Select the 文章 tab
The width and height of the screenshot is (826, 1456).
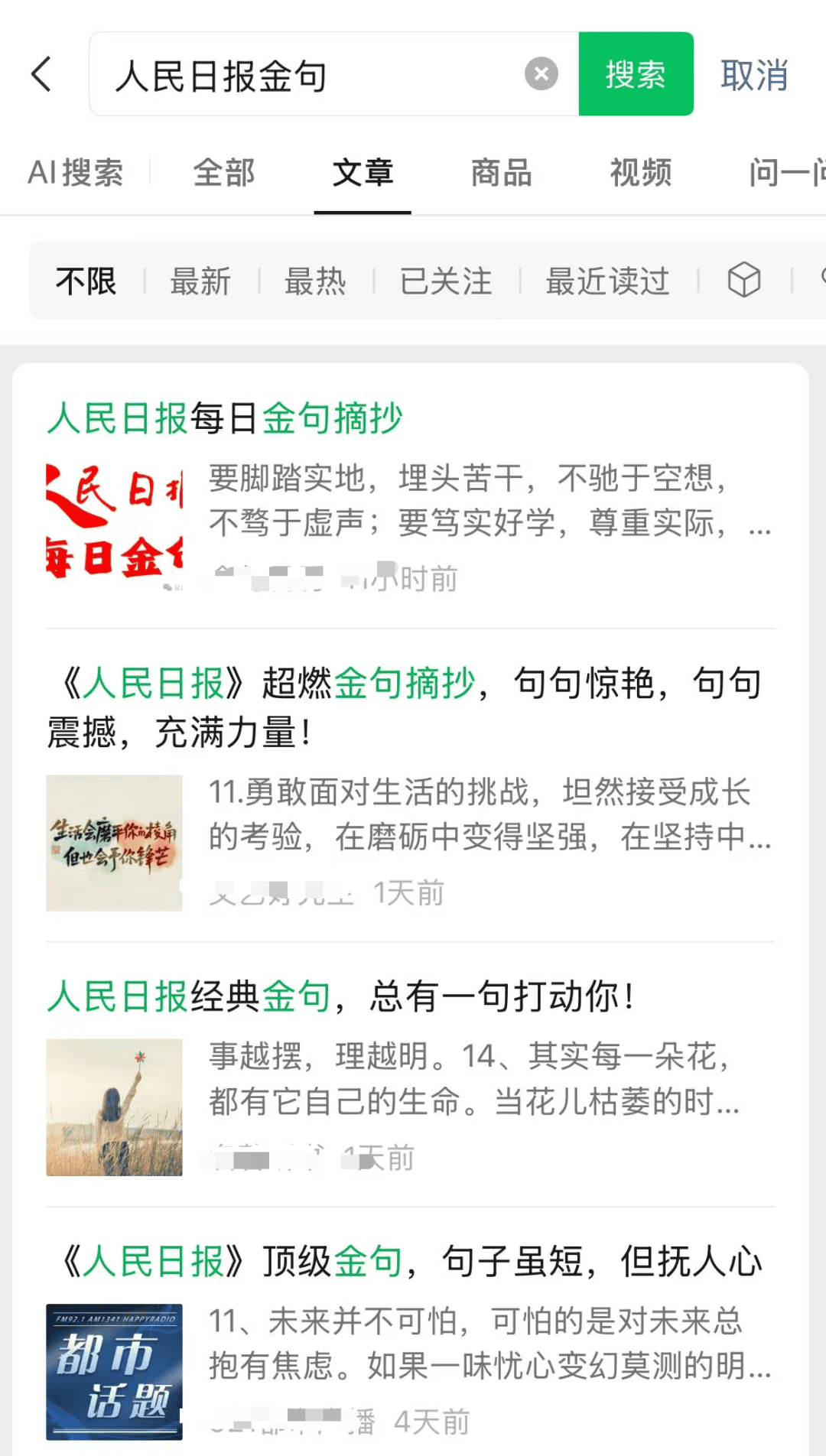(x=363, y=173)
